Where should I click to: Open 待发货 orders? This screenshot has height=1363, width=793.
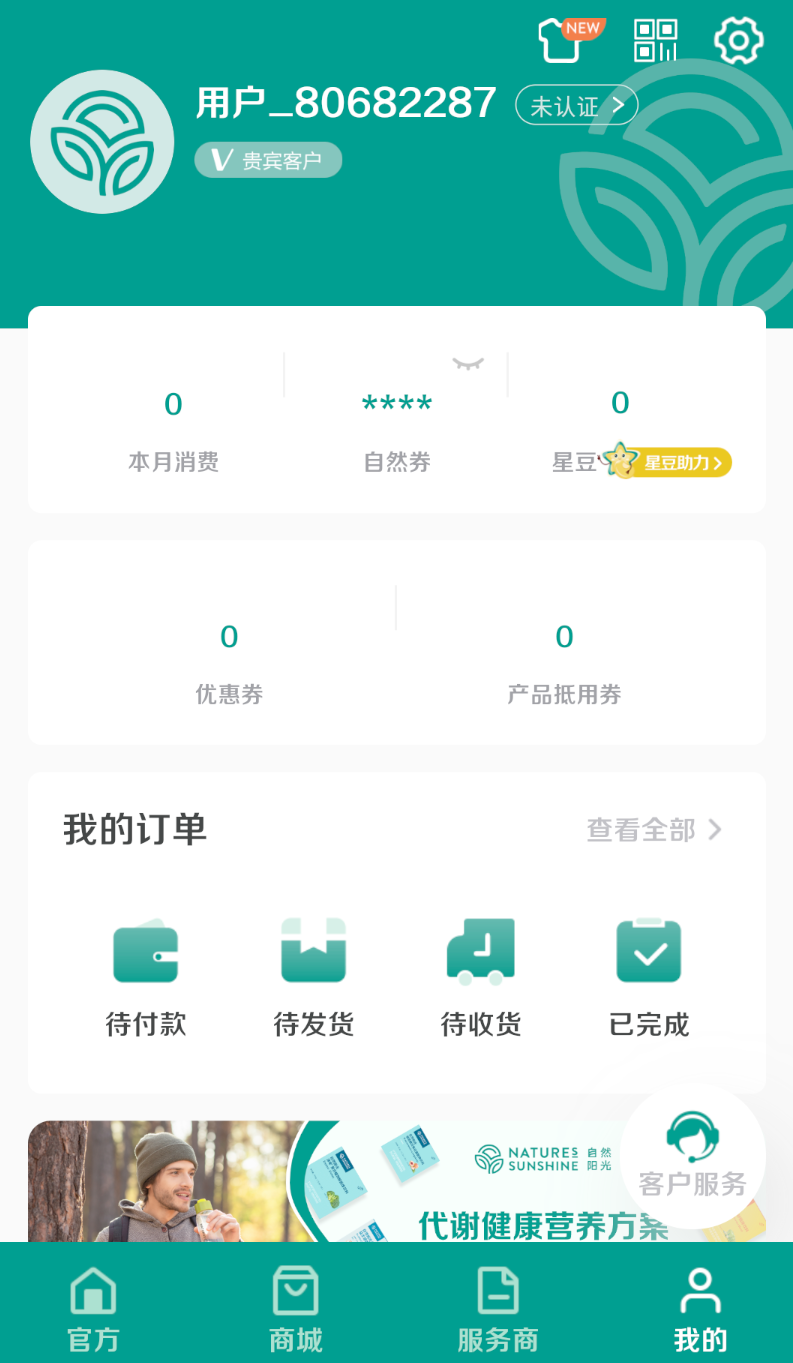314,977
